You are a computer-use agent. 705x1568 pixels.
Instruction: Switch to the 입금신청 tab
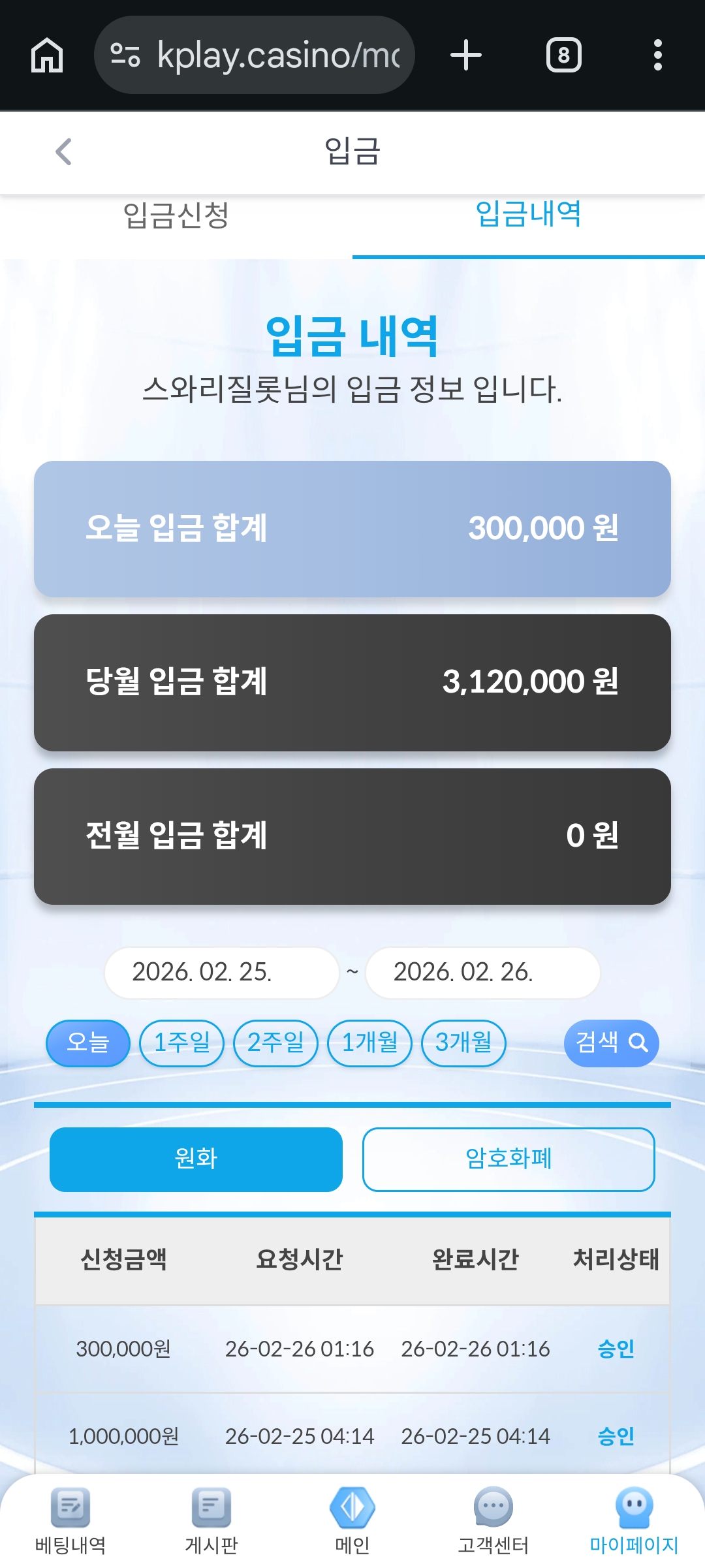pyautogui.click(x=176, y=215)
